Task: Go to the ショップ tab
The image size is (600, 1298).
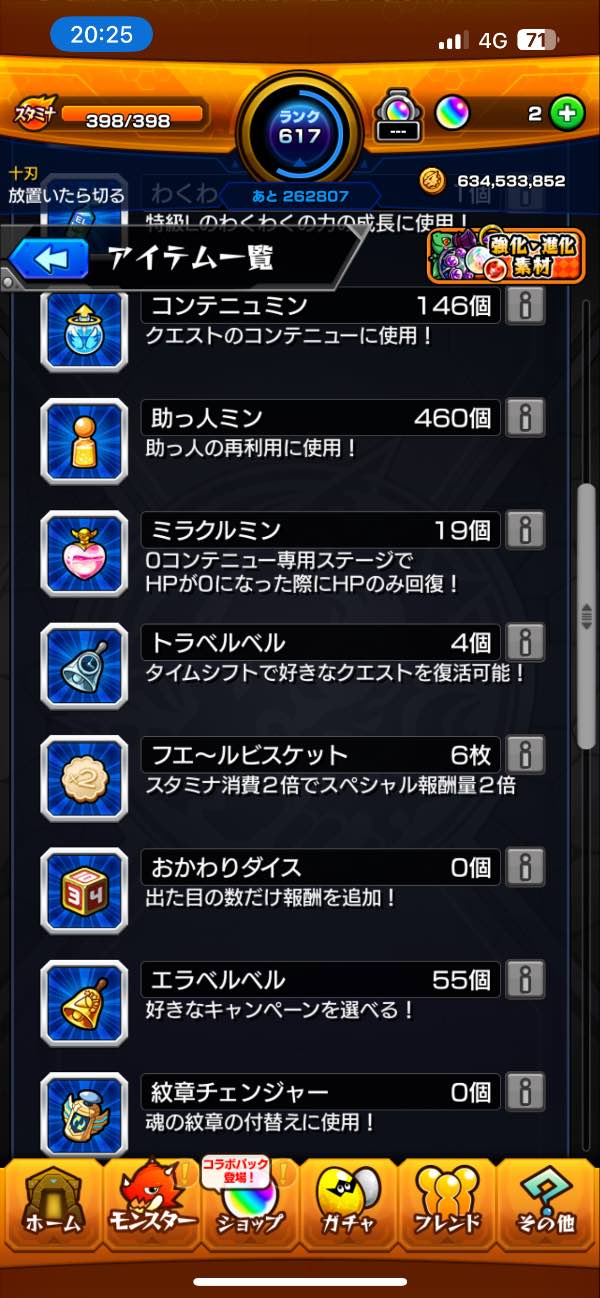Action: [x=249, y=1207]
